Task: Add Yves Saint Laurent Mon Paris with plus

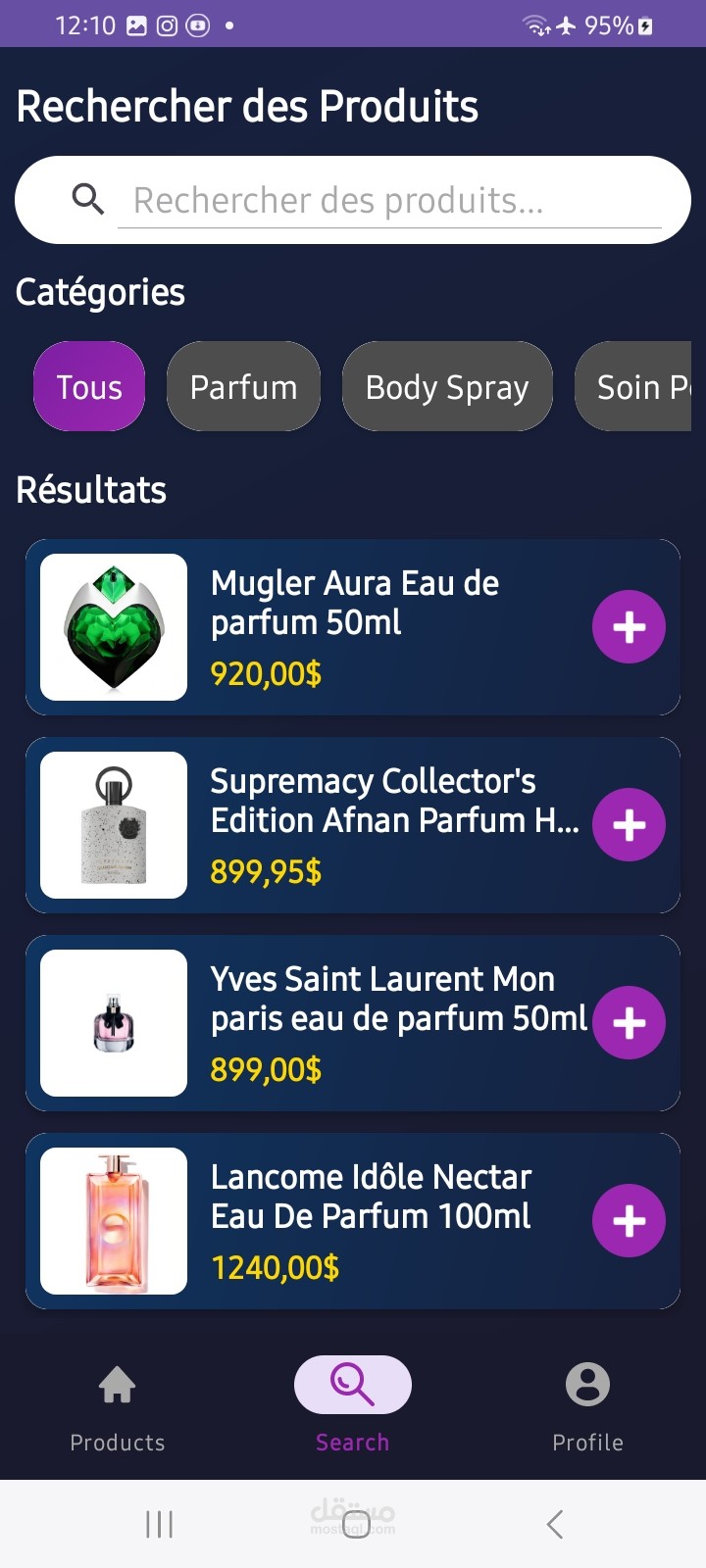Action: click(x=629, y=1023)
